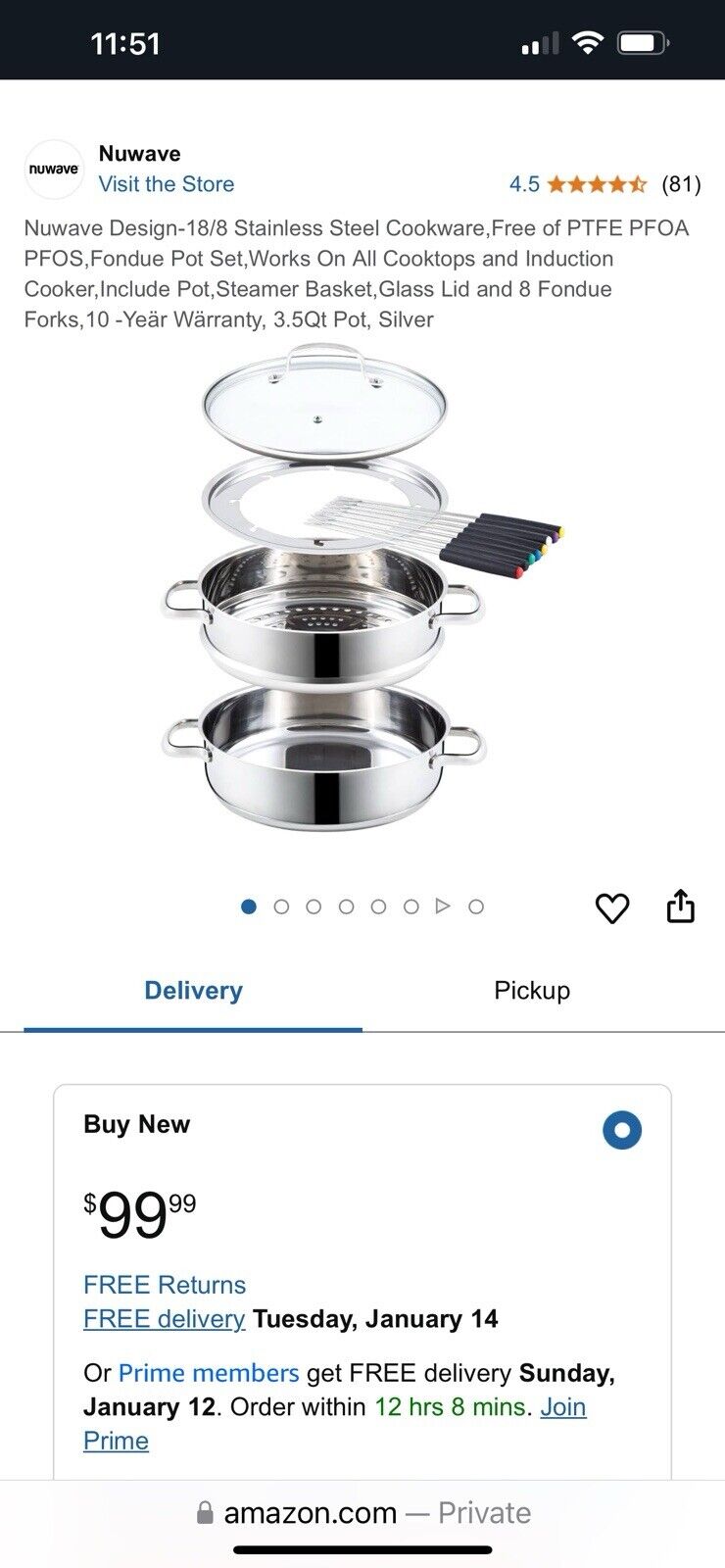Share this product listing
Image resolution: width=725 pixels, height=1568 pixels.
[680, 907]
